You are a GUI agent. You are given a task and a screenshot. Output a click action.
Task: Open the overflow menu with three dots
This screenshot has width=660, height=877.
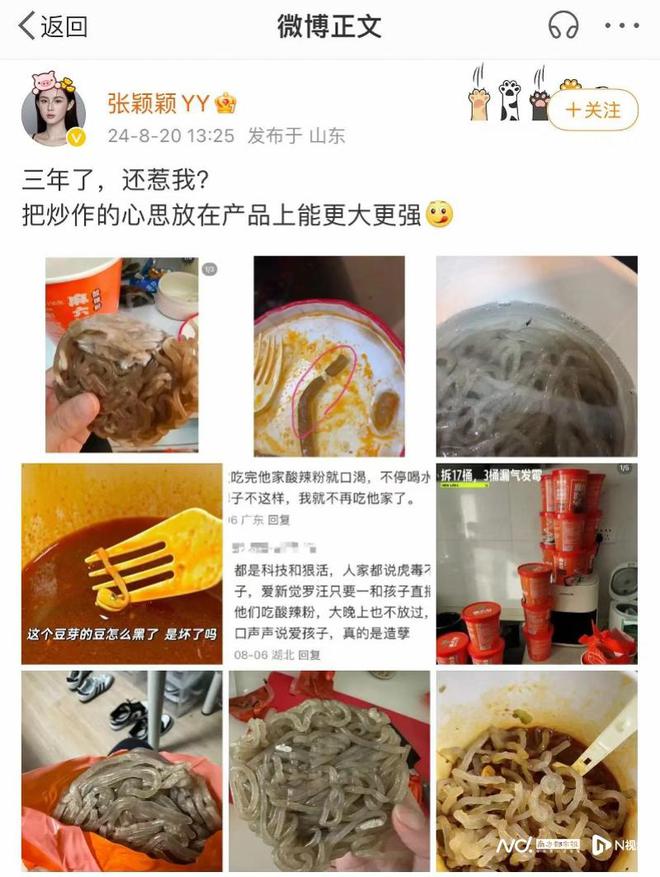point(626,26)
